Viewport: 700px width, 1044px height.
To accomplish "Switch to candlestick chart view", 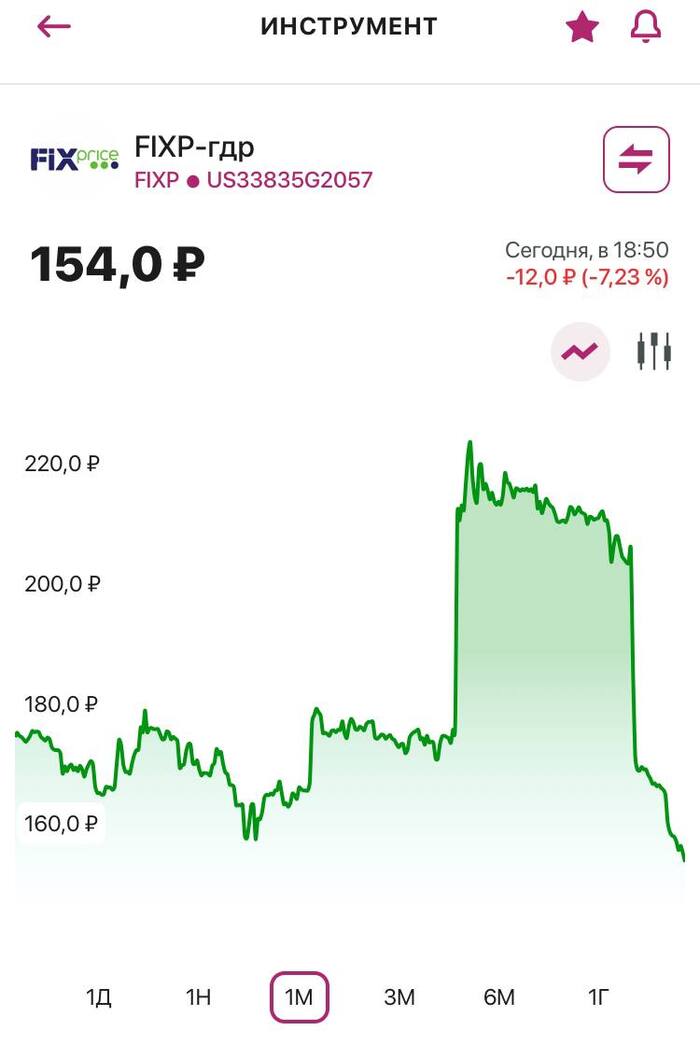I will [x=653, y=352].
